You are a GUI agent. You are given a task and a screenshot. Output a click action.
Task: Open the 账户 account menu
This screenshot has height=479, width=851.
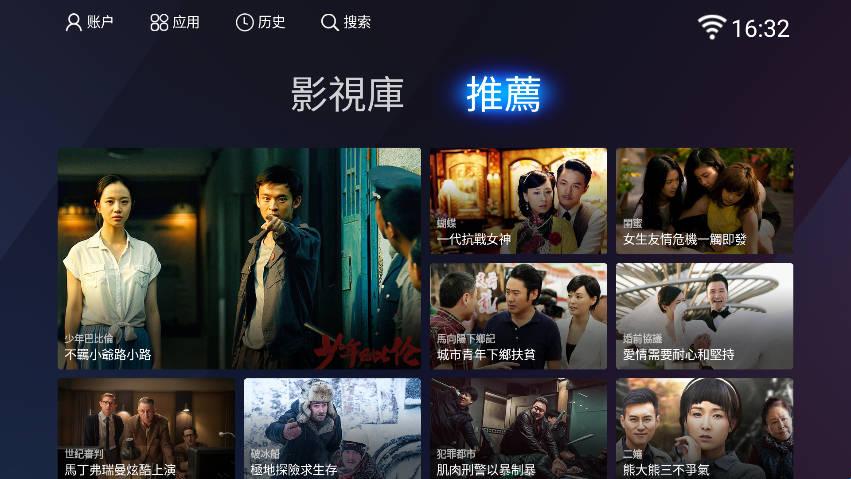pyautogui.click(x=89, y=22)
